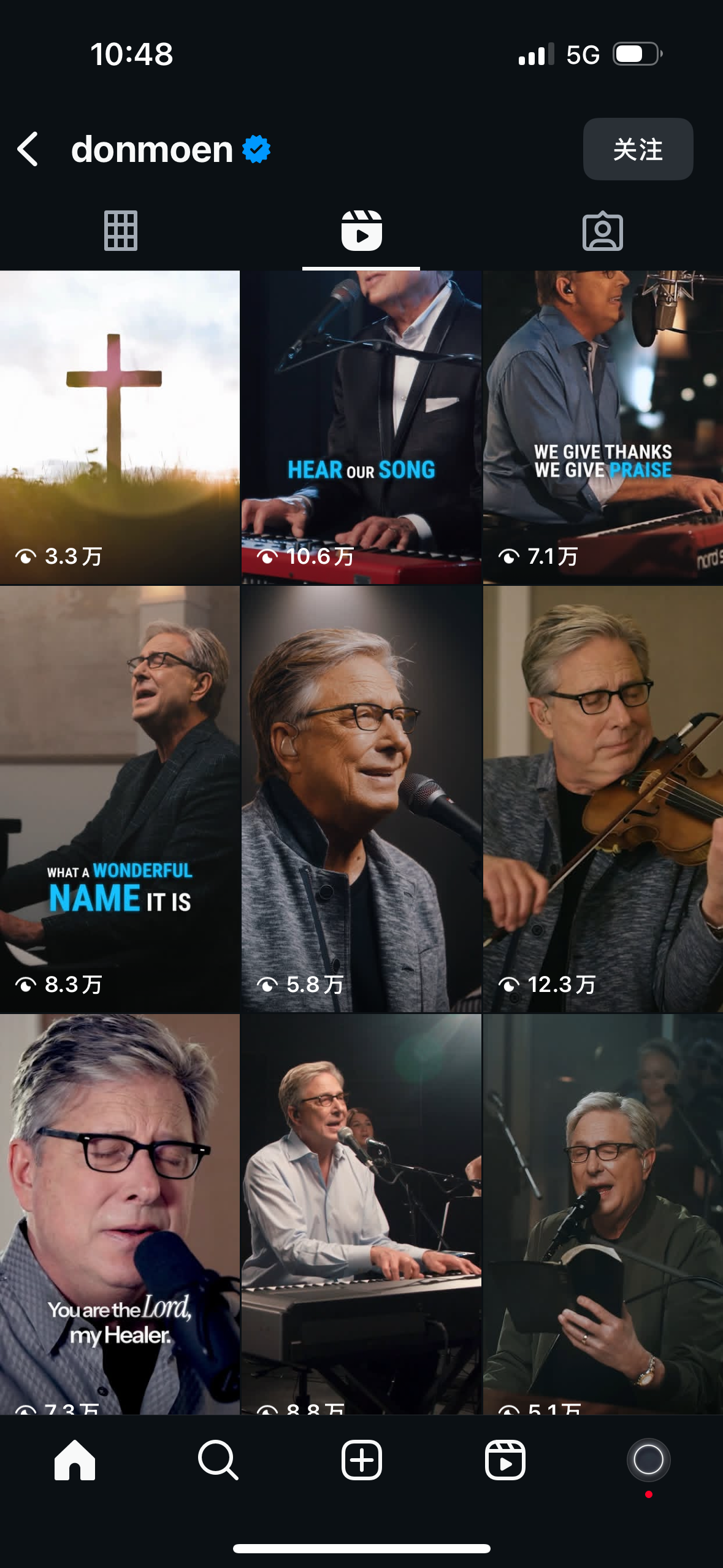Open the keyboard reel with 8.8万 views
The width and height of the screenshot is (723, 1568).
361,1213
